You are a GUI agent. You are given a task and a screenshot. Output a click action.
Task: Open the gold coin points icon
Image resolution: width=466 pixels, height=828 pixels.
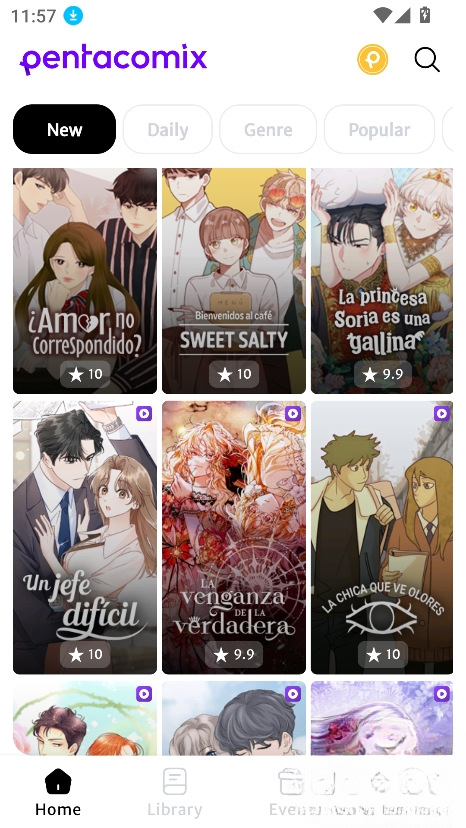[372, 59]
